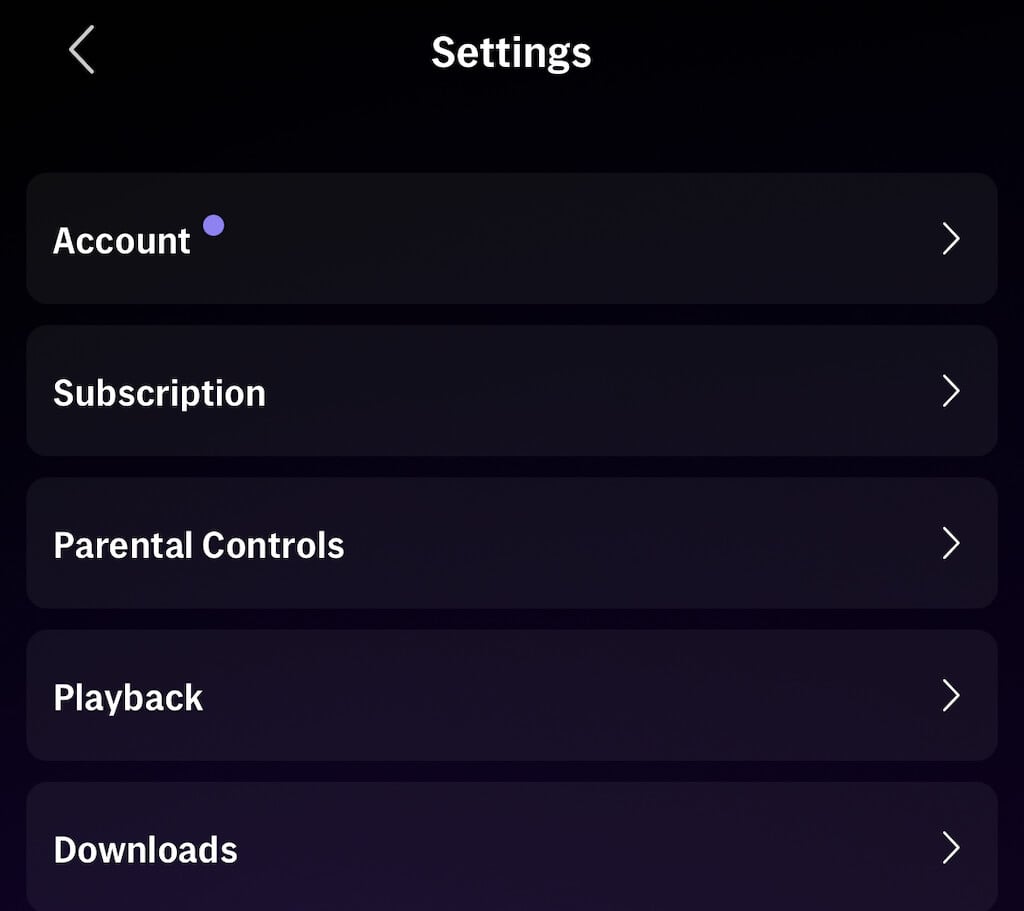Select the Playback settings row

(x=511, y=696)
